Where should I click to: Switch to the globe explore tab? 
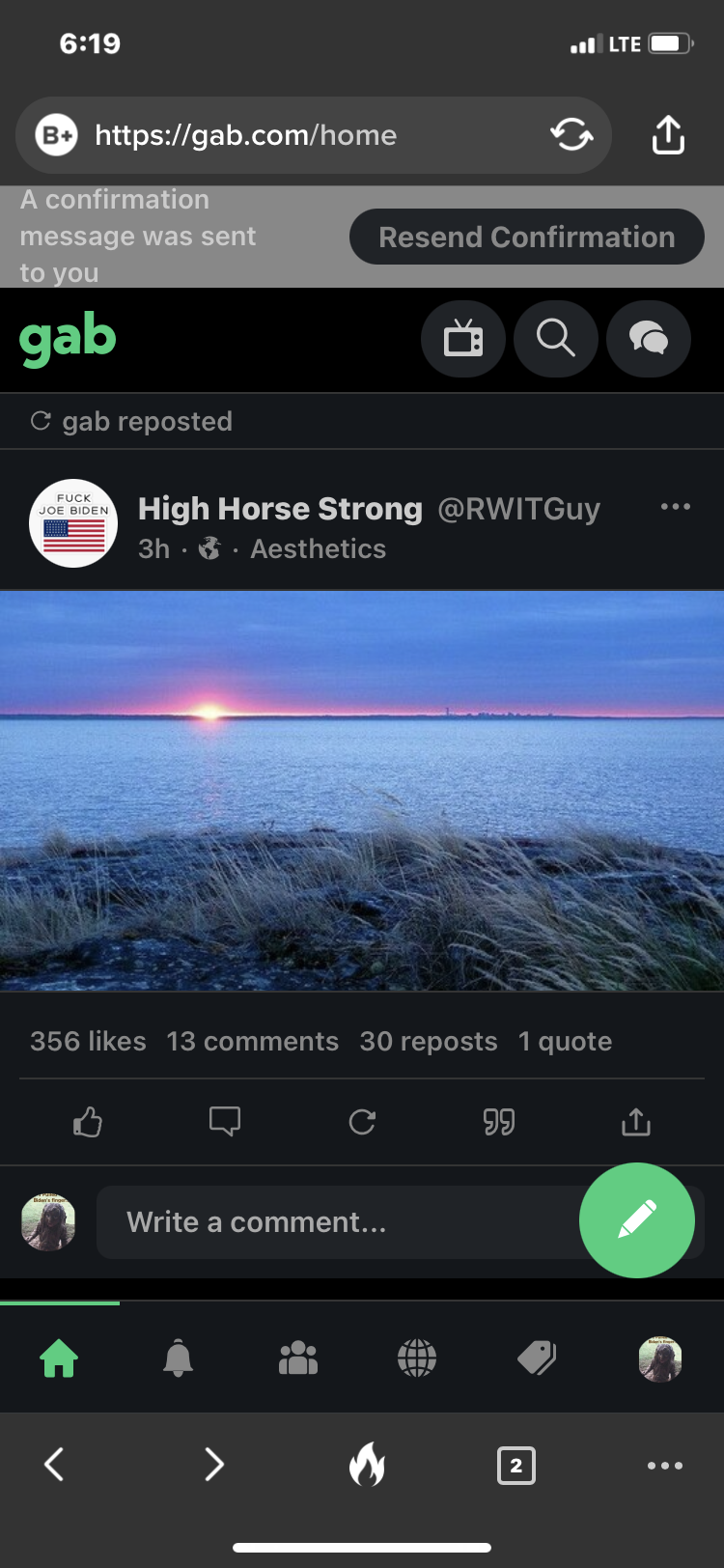point(417,1358)
